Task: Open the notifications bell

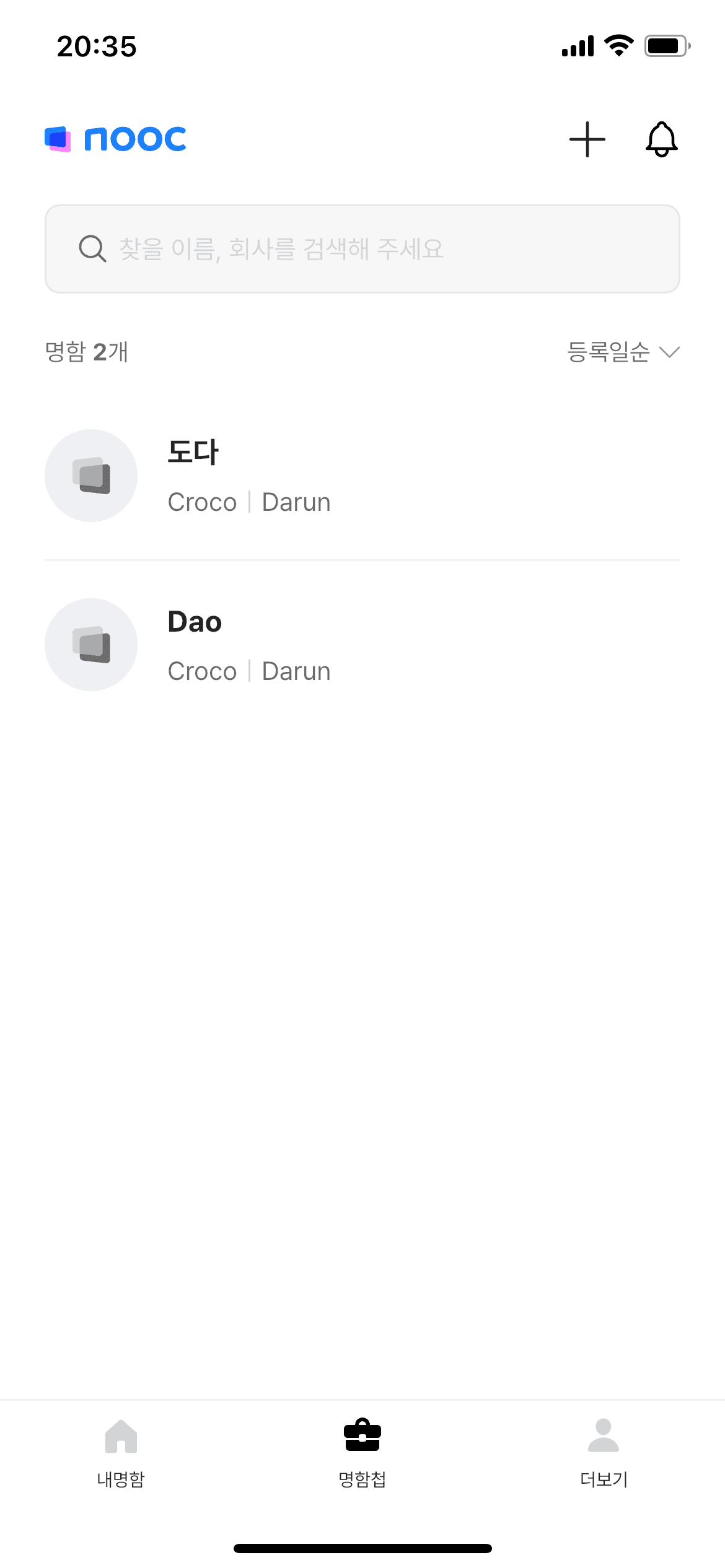Action: (661, 139)
